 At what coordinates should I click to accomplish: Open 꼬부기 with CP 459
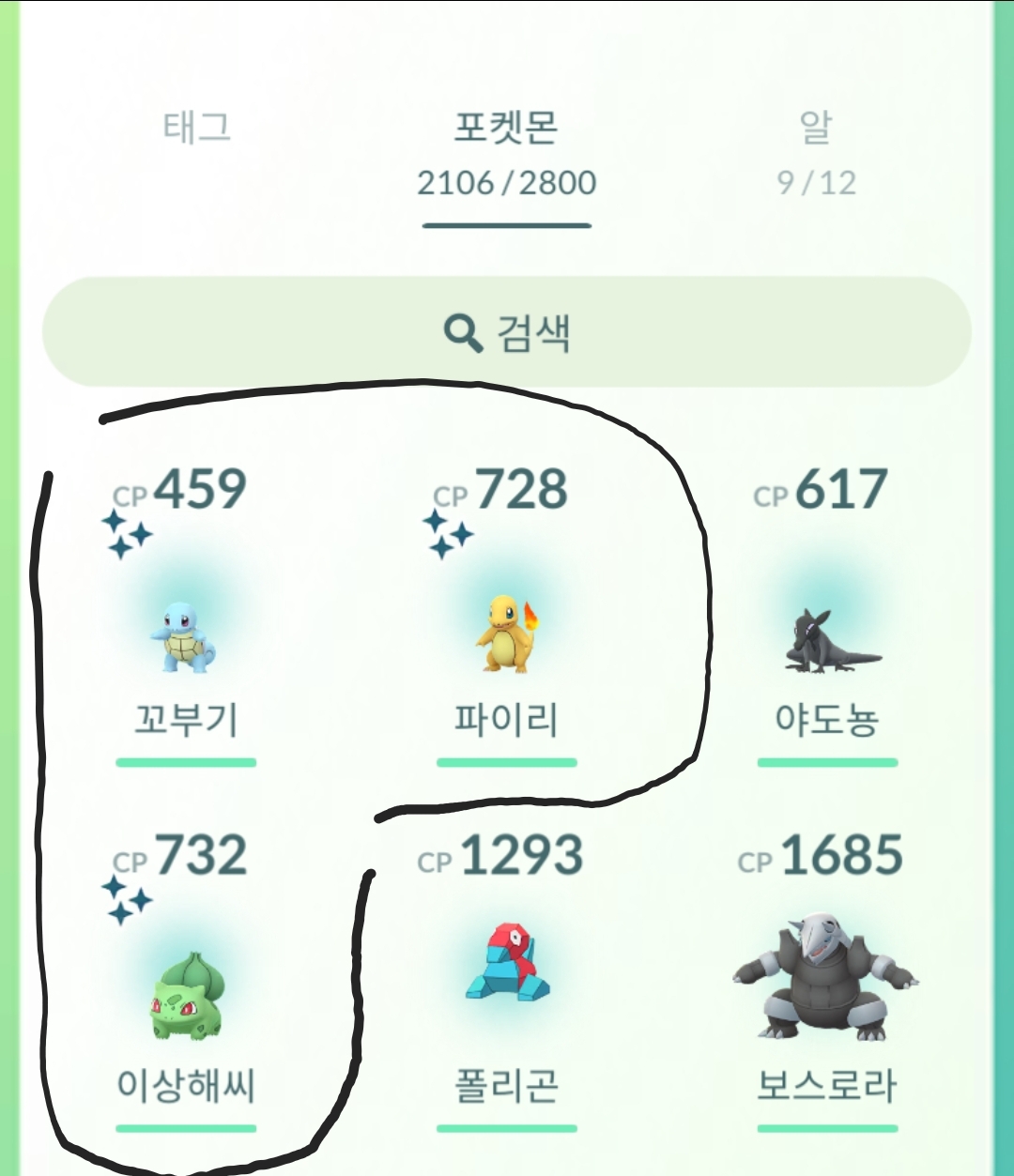(x=186, y=638)
